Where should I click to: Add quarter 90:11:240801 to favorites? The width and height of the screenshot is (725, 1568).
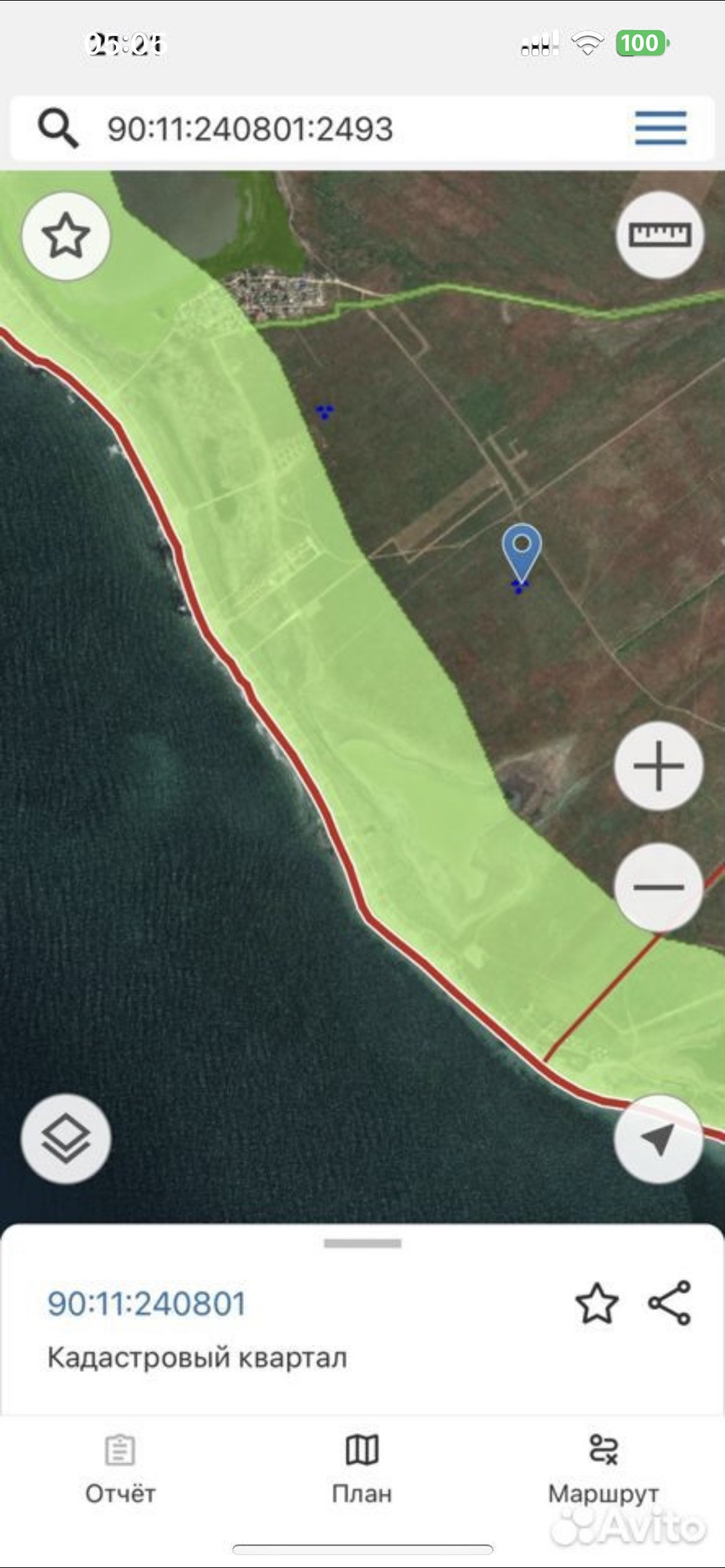click(597, 1303)
